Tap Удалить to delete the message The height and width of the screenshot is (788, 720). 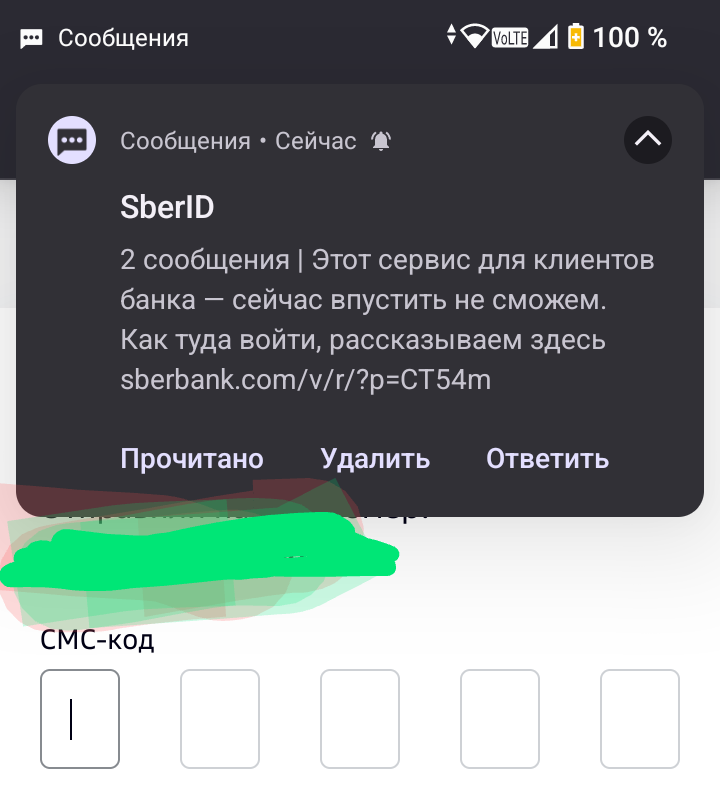point(375,459)
